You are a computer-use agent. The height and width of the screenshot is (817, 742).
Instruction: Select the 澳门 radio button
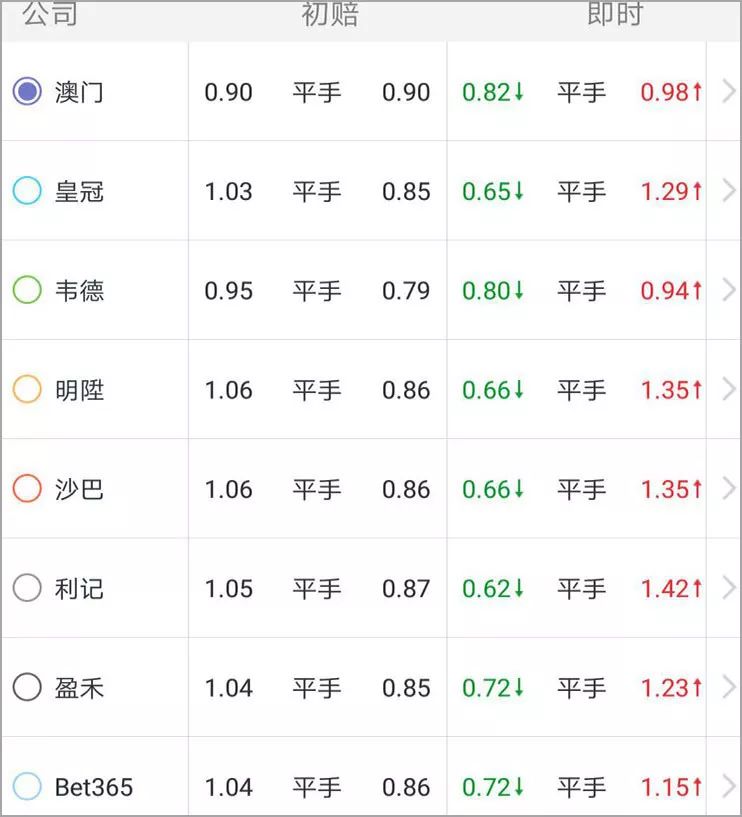click(27, 91)
